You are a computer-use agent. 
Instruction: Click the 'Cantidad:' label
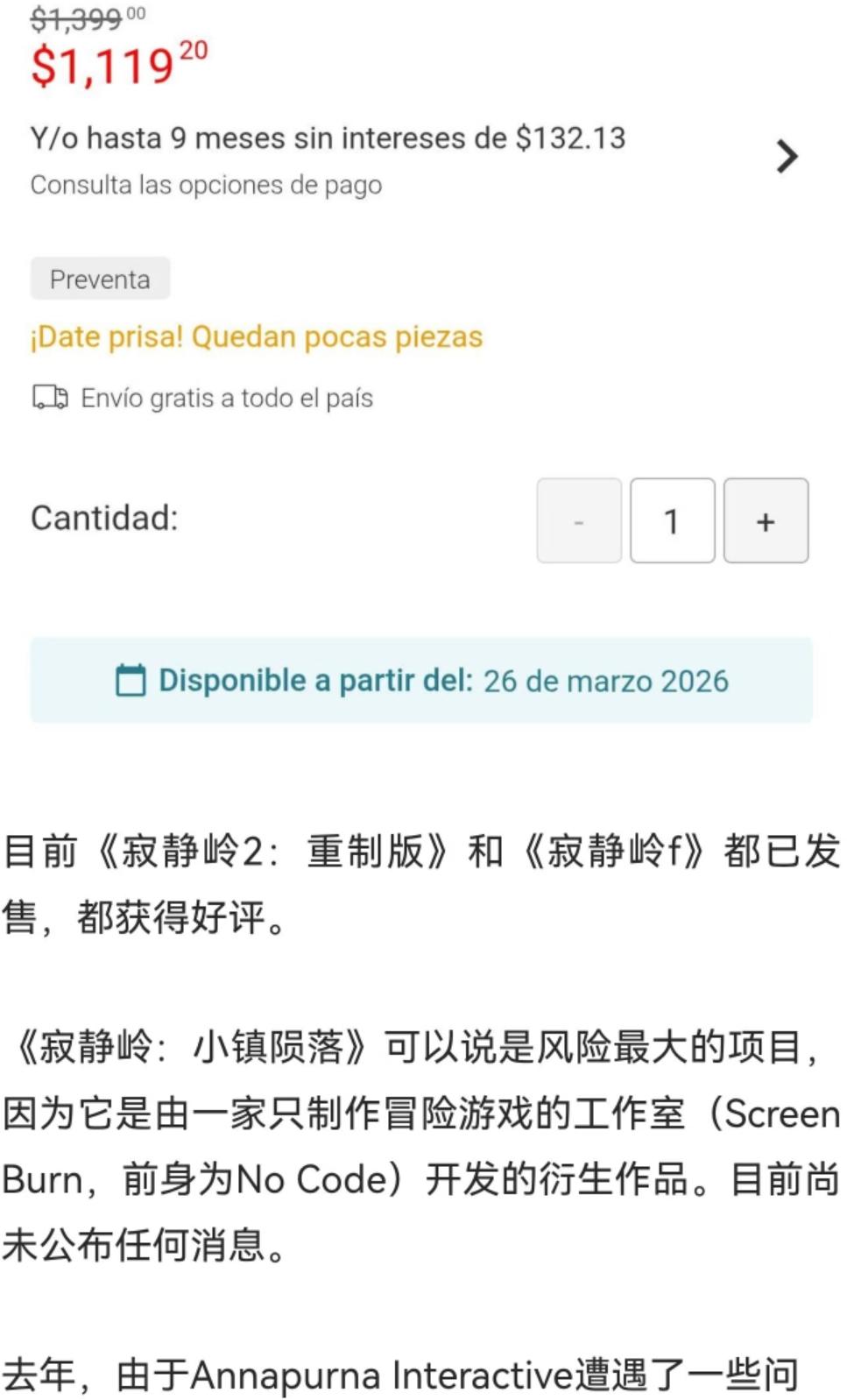104,519
